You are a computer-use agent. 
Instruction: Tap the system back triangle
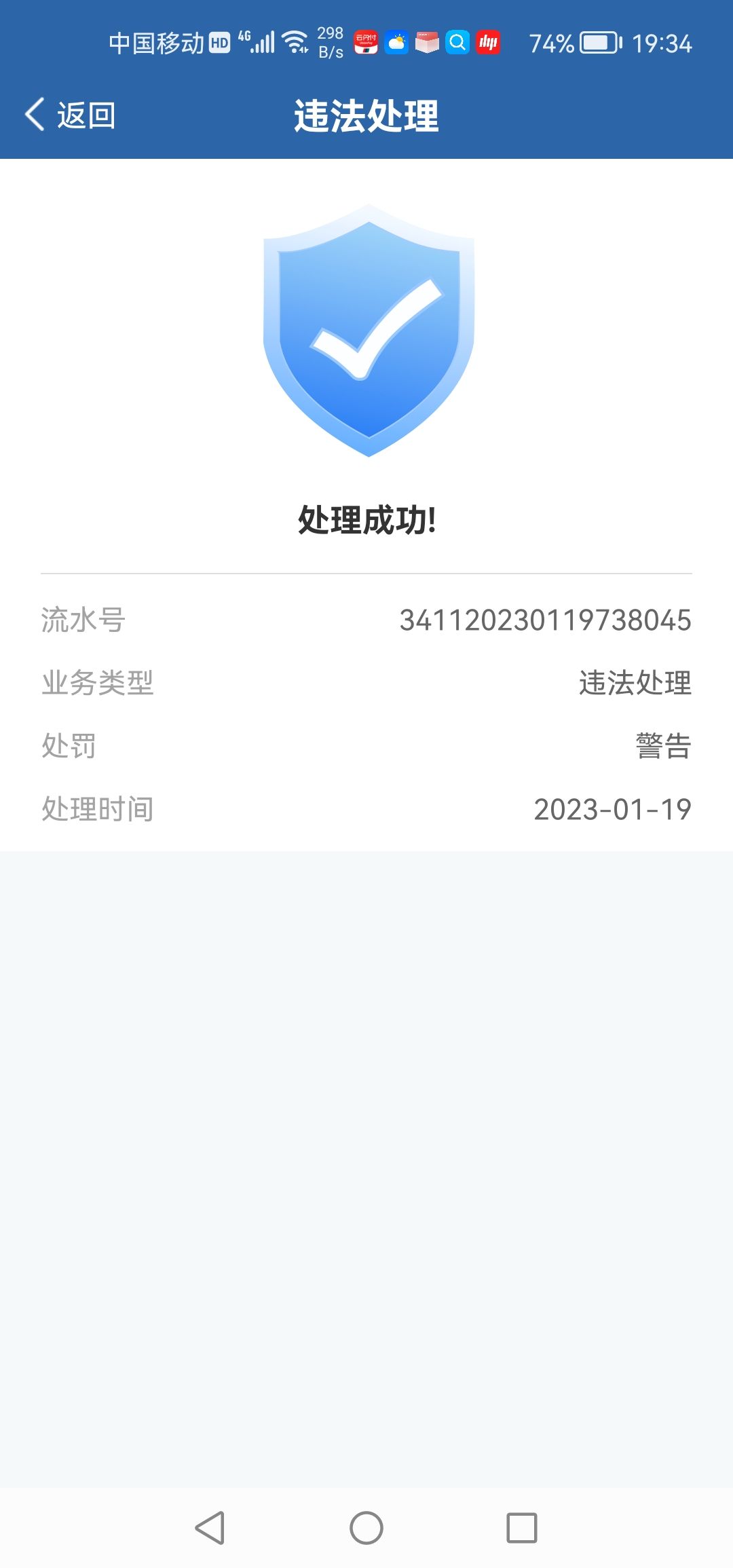point(210,1528)
